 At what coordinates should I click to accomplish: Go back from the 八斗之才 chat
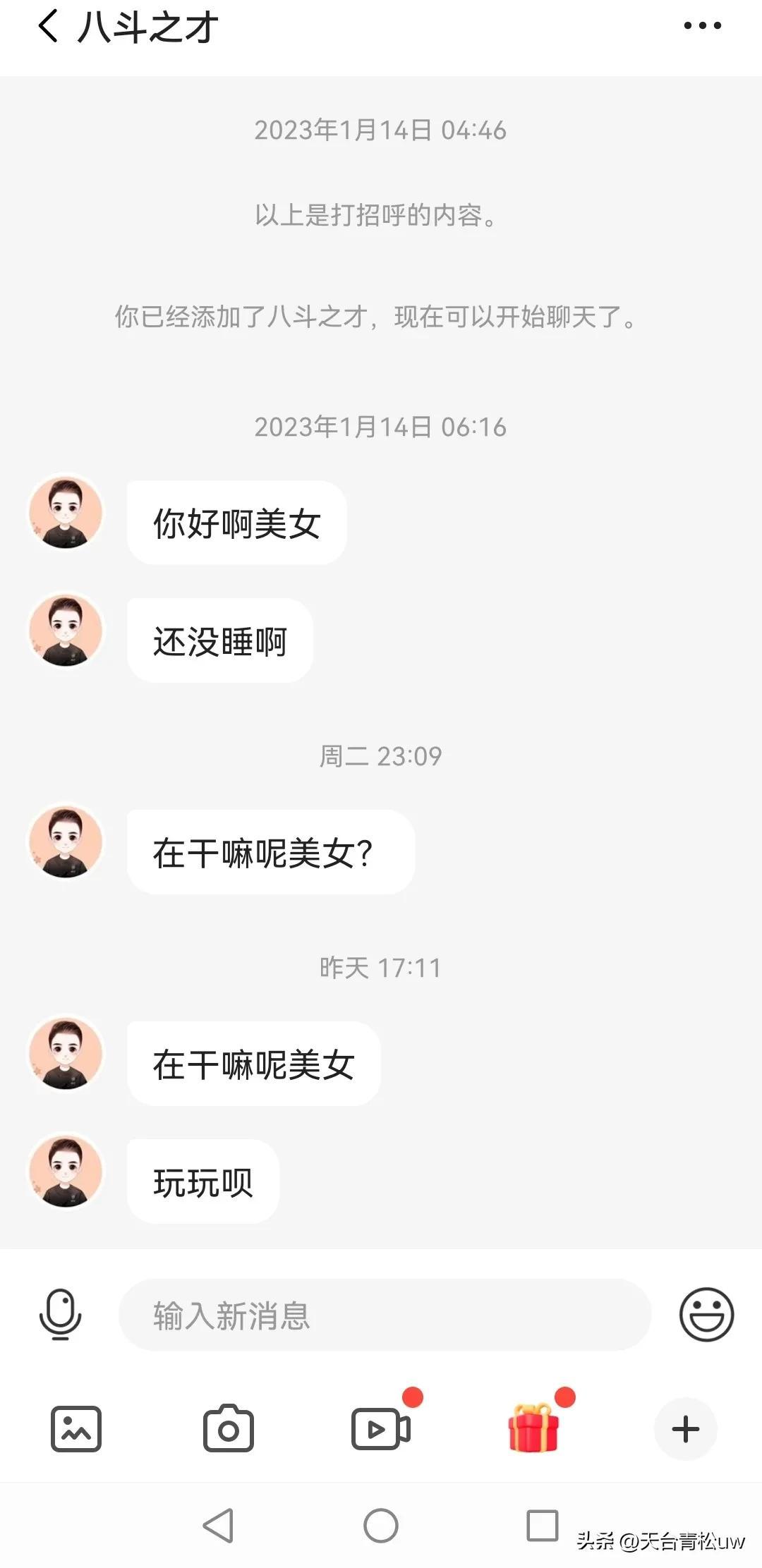pyautogui.click(x=48, y=27)
